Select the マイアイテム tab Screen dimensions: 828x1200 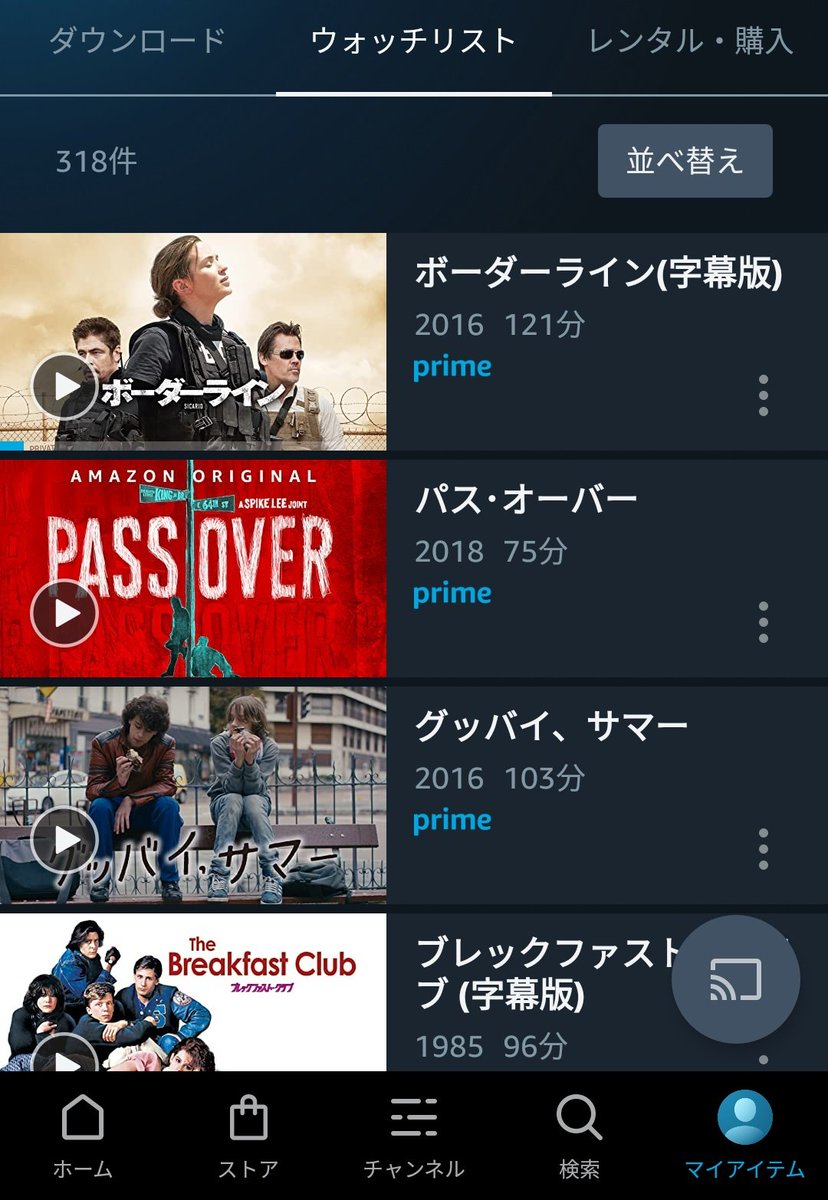point(744,1135)
